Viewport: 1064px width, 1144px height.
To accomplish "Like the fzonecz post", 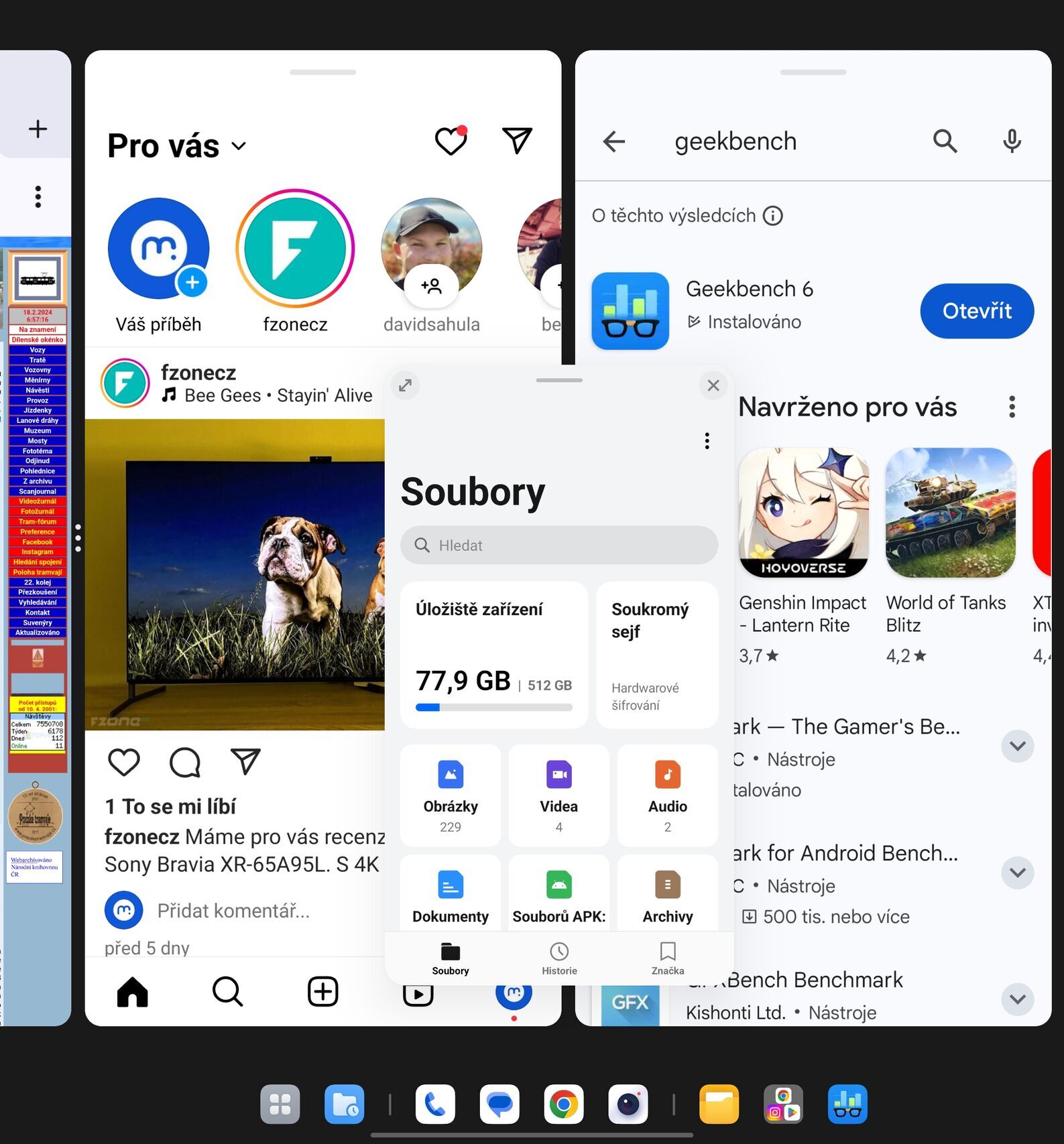I will click(124, 762).
